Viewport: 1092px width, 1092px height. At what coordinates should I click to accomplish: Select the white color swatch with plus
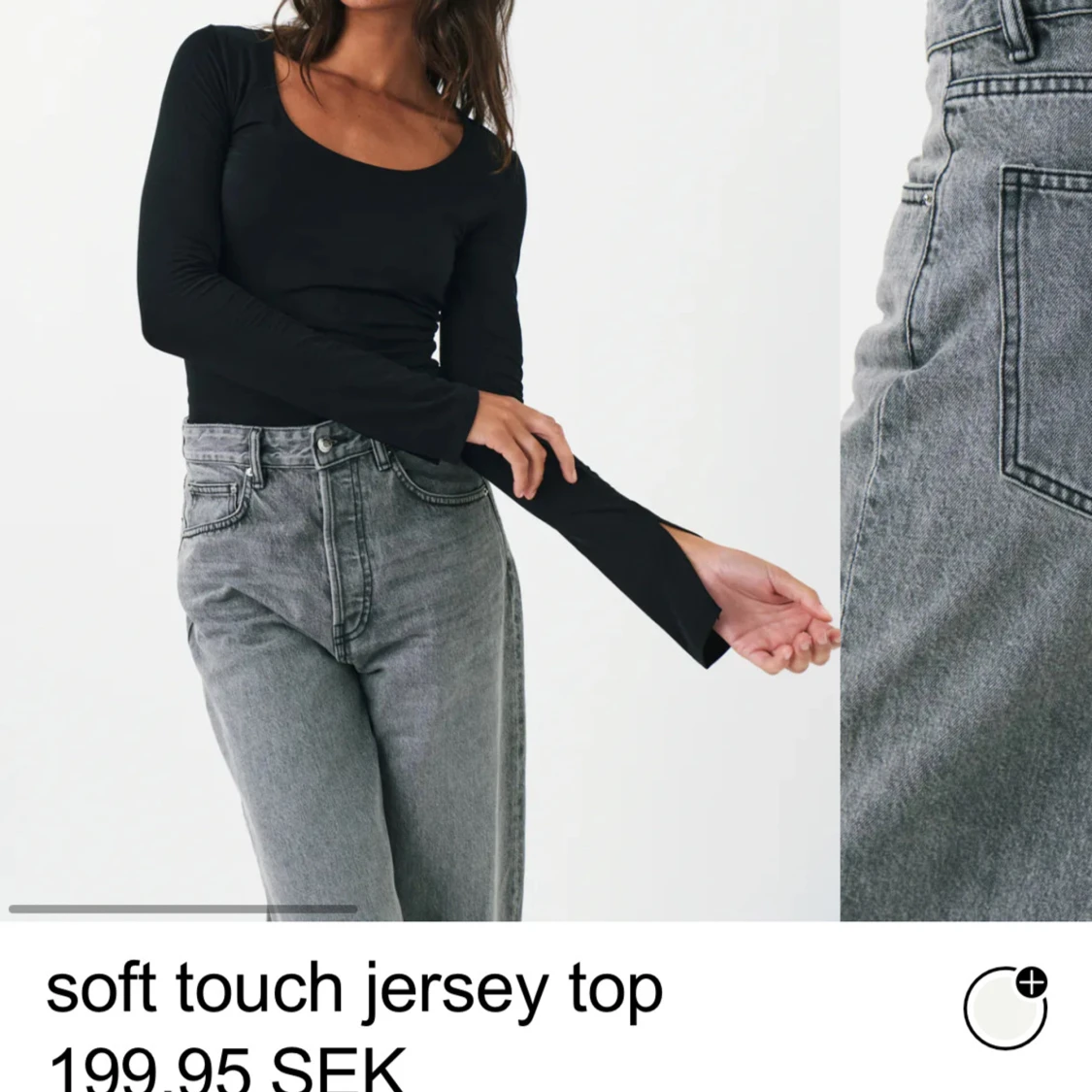(x=1006, y=1008)
